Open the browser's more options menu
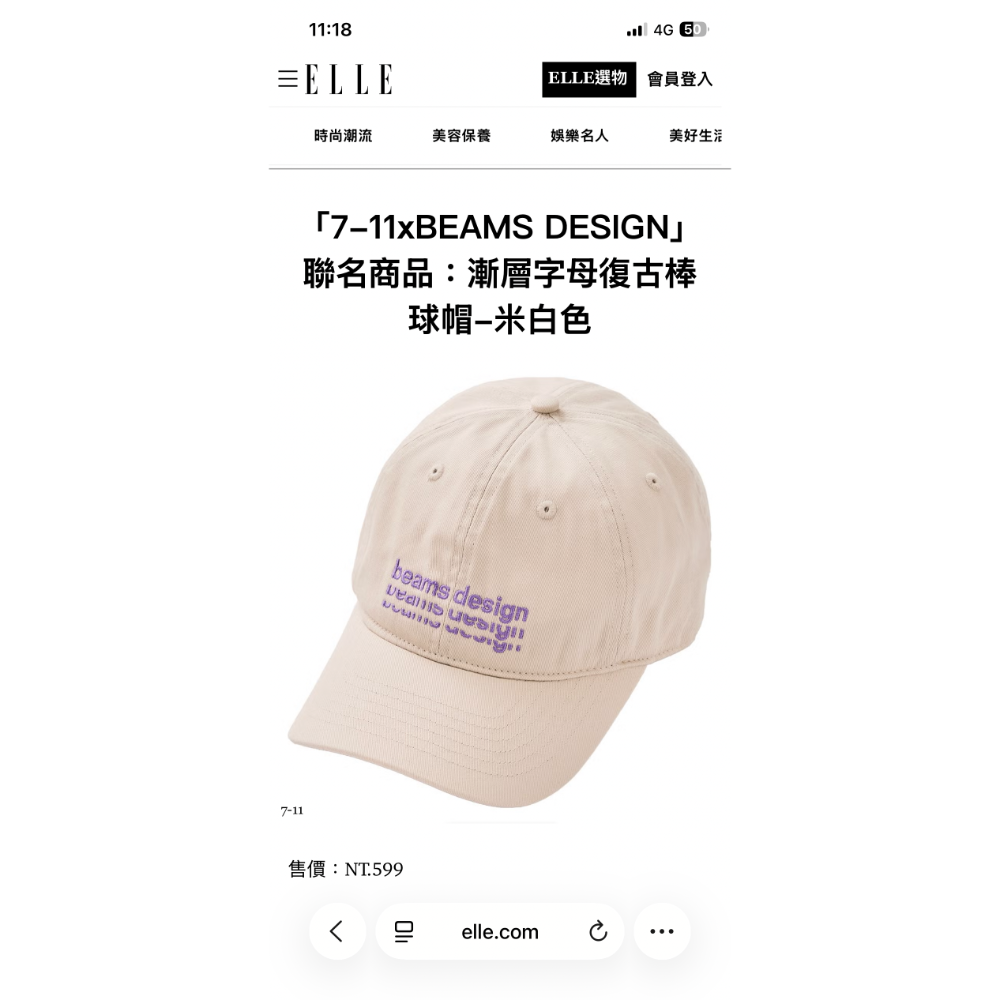Screen dimensions: 1000x1000 (662, 931)
